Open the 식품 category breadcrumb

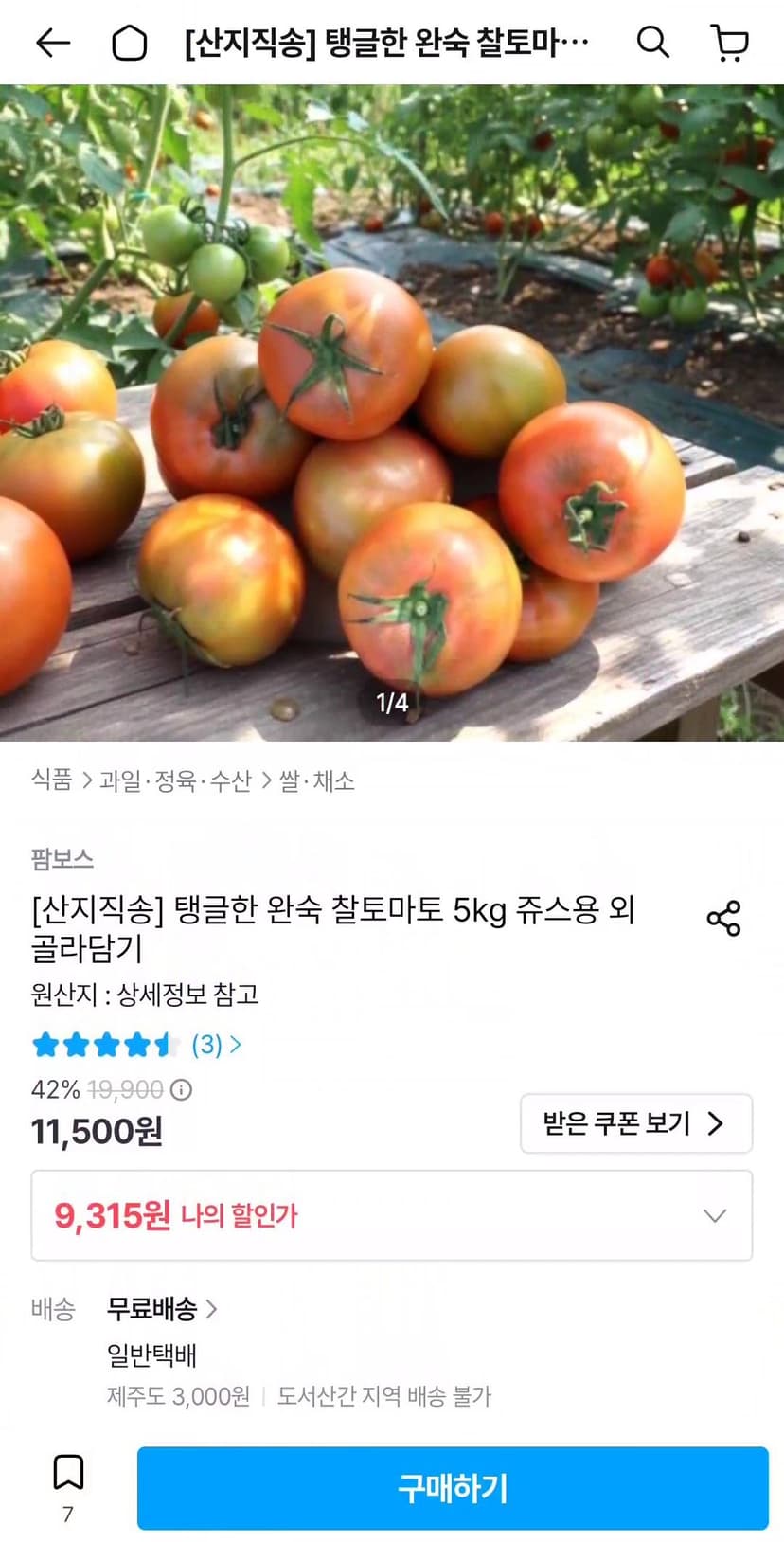pos(52,780)
